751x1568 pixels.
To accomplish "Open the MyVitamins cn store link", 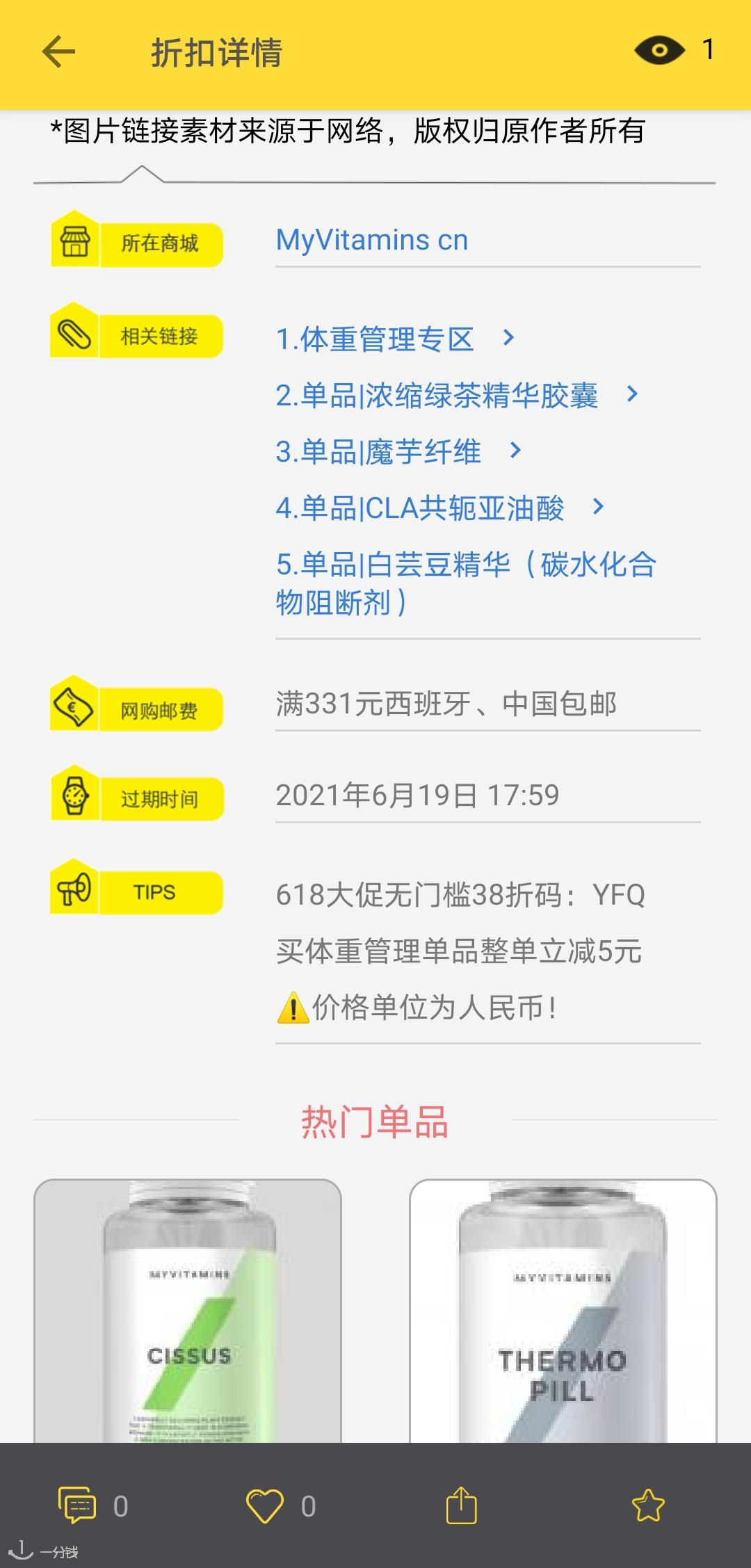I will 372,241.
